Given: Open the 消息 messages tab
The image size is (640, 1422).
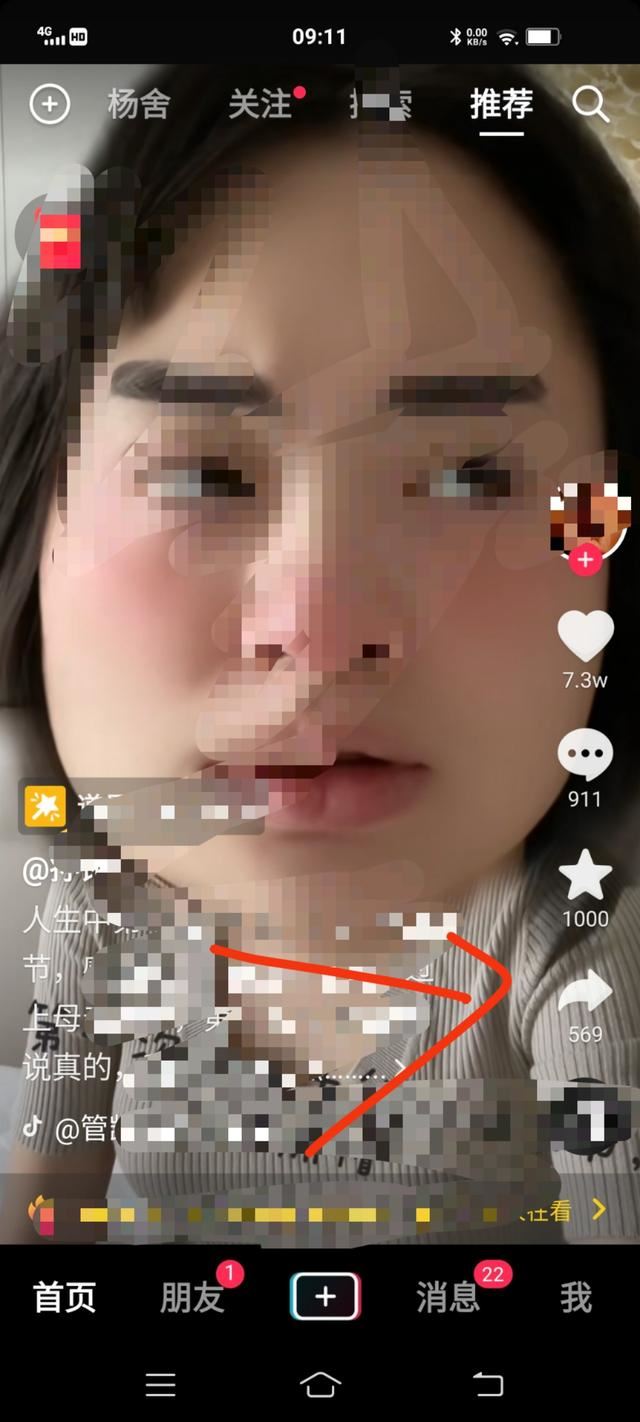Looking at the screenshot, I should pyautogui.click(x=448, y=1297).
